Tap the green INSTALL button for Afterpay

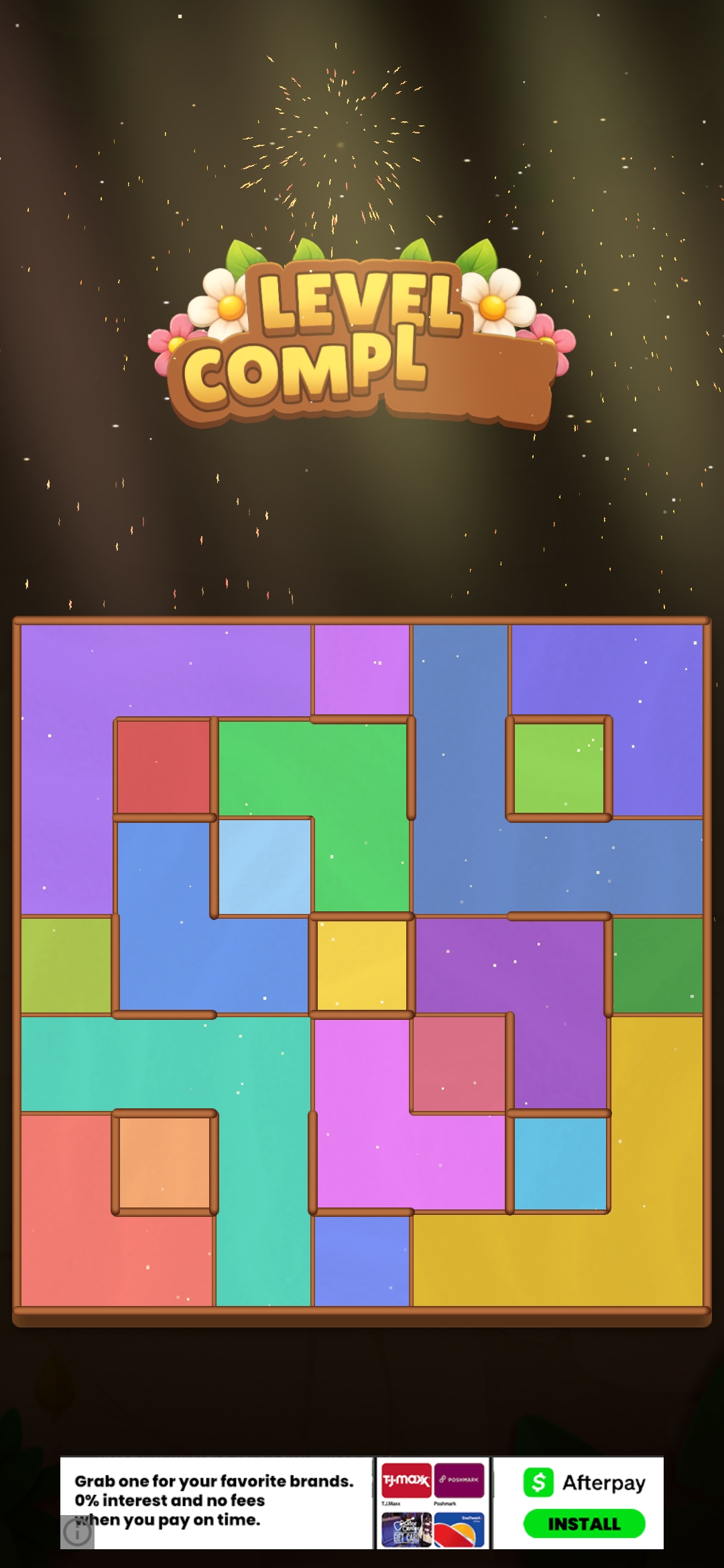[584, 1523]
